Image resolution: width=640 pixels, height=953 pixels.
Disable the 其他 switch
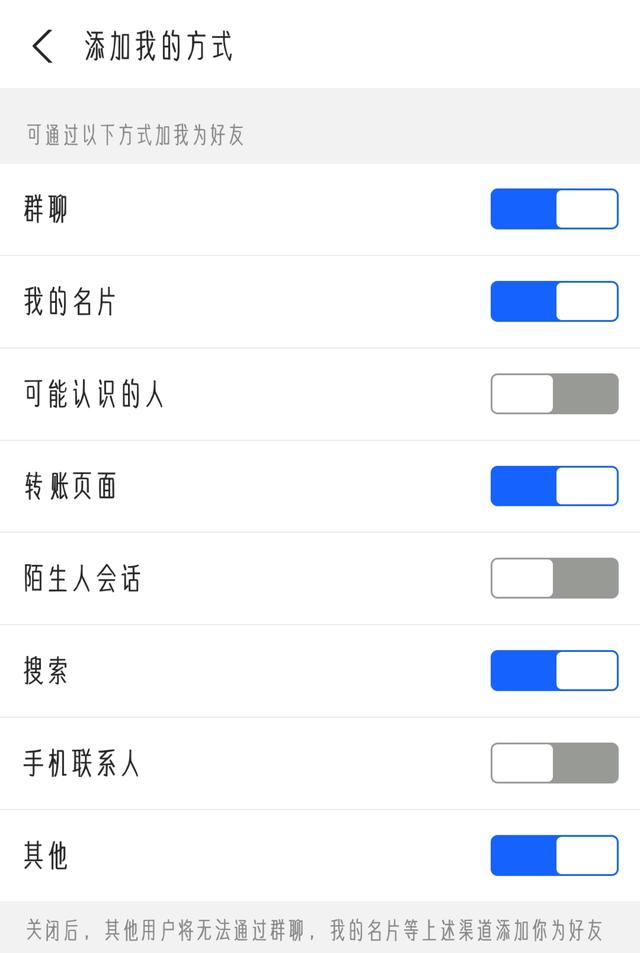[x=554, y=855]
